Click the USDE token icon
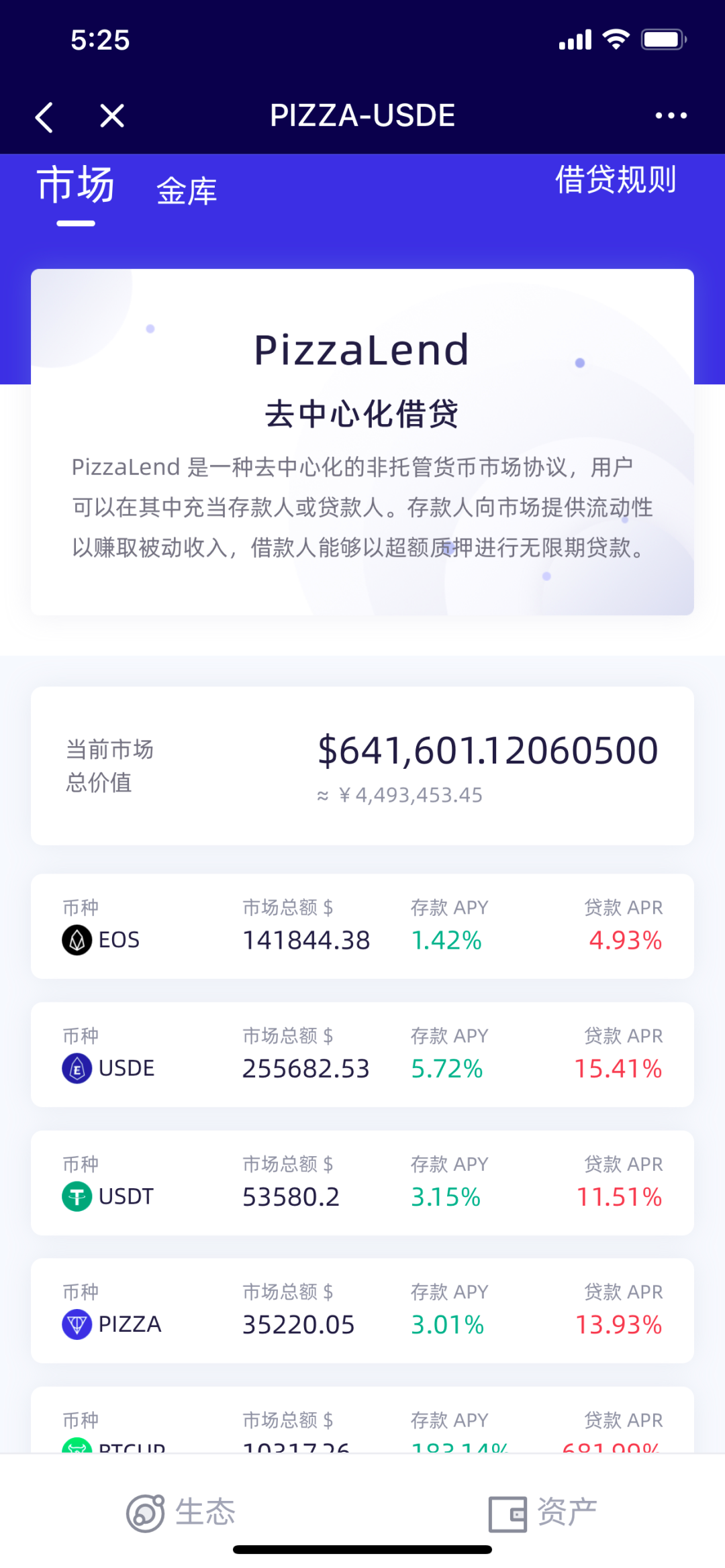725x1568 pixels. (76, 1067)
